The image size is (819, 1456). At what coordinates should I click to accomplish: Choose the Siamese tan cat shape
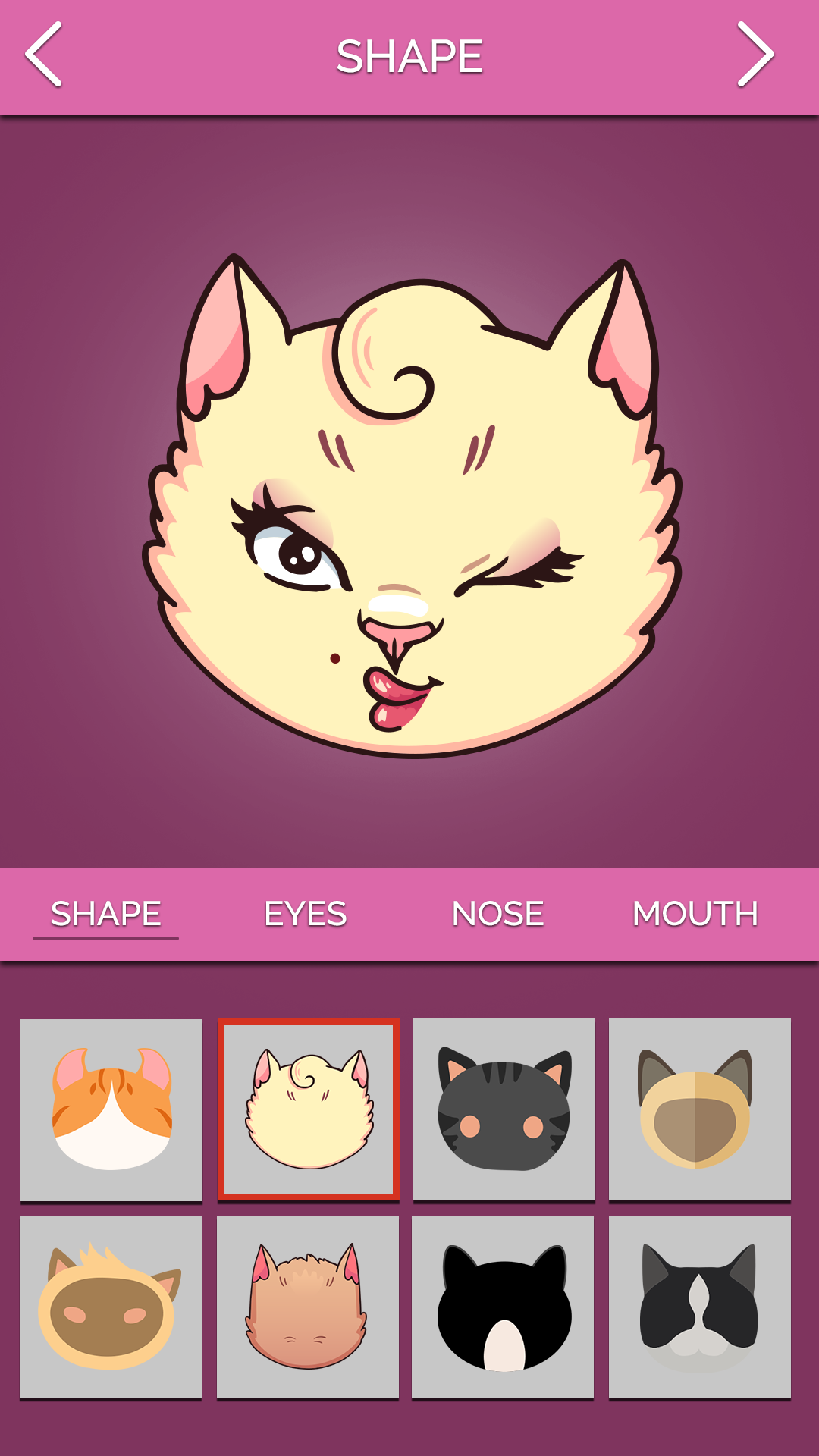(699, 1109)
